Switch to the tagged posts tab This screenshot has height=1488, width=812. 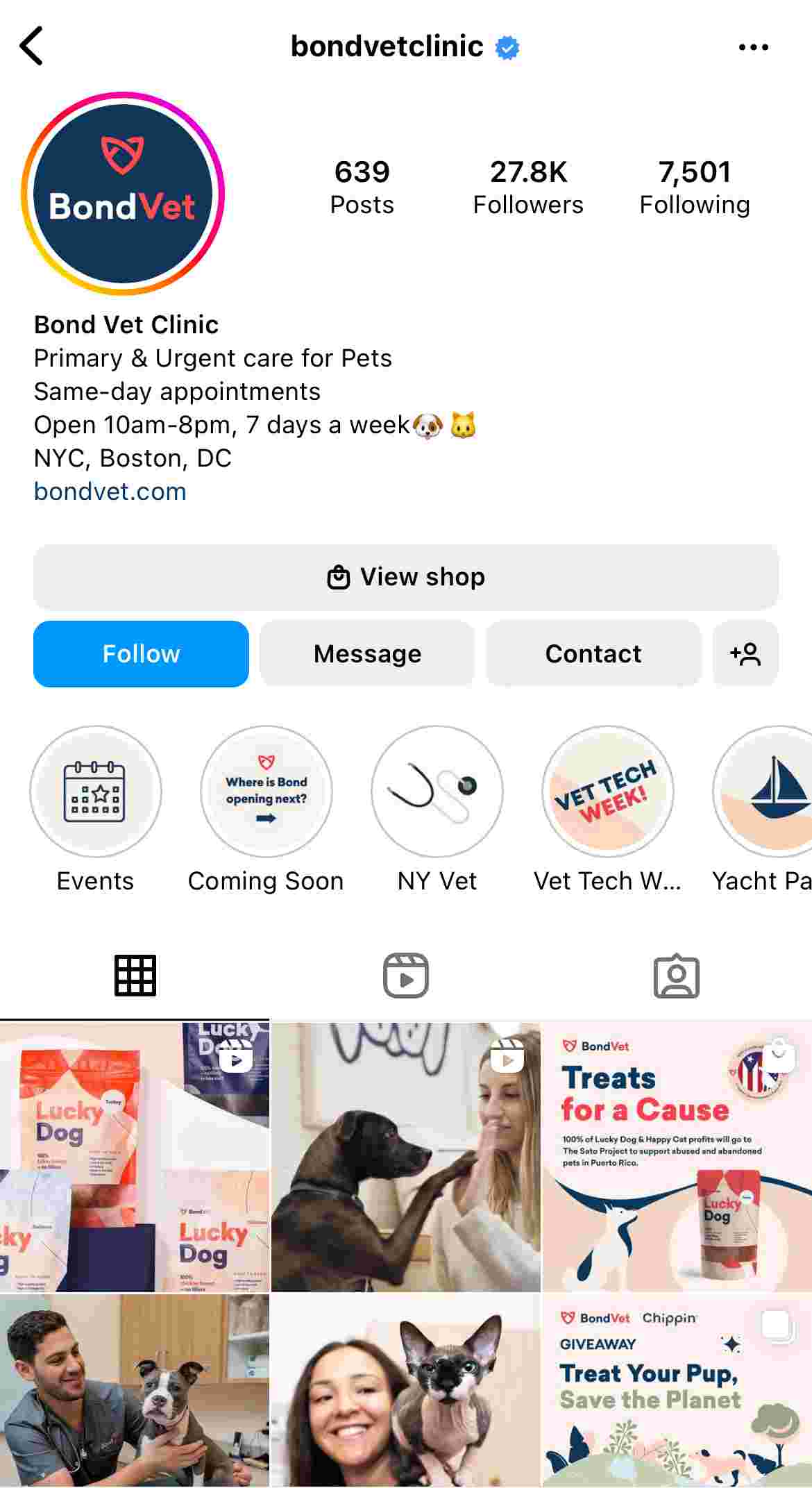point(677,976)
